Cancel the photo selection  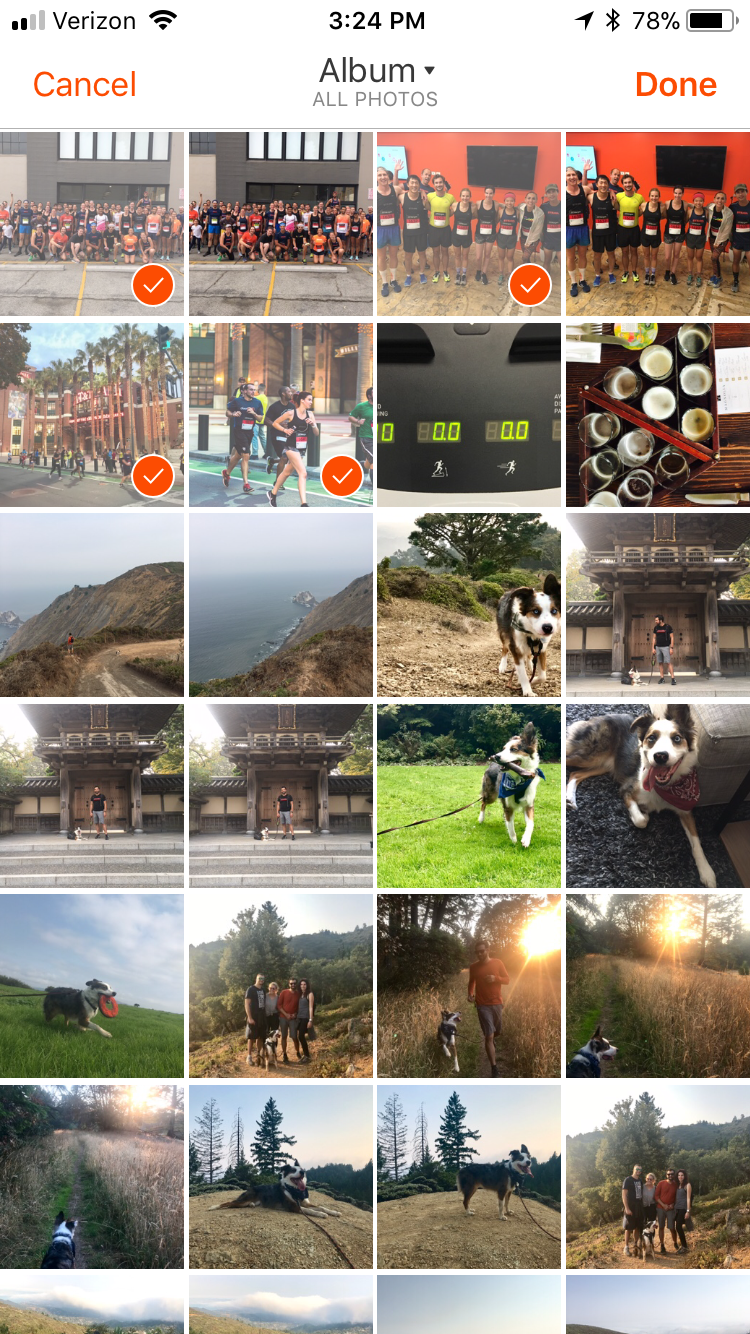click(x=85, y=85)
